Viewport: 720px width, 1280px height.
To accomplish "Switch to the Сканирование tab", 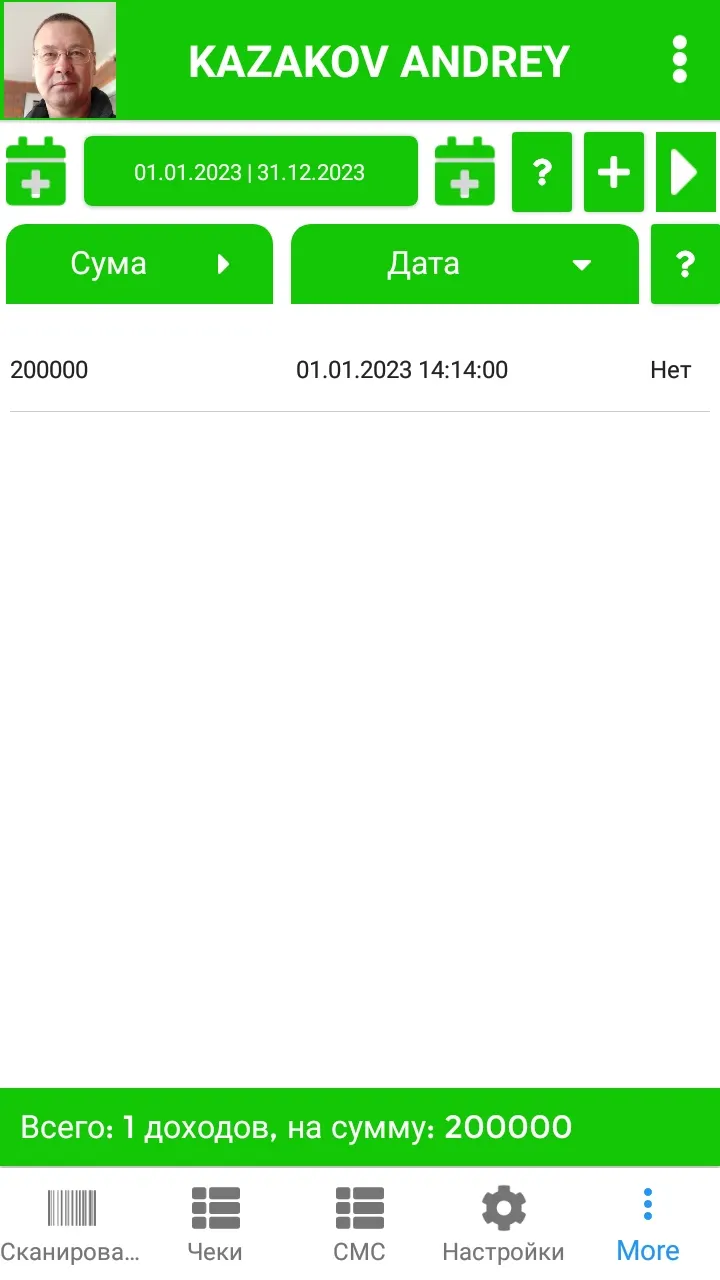I will [72, 1224].
